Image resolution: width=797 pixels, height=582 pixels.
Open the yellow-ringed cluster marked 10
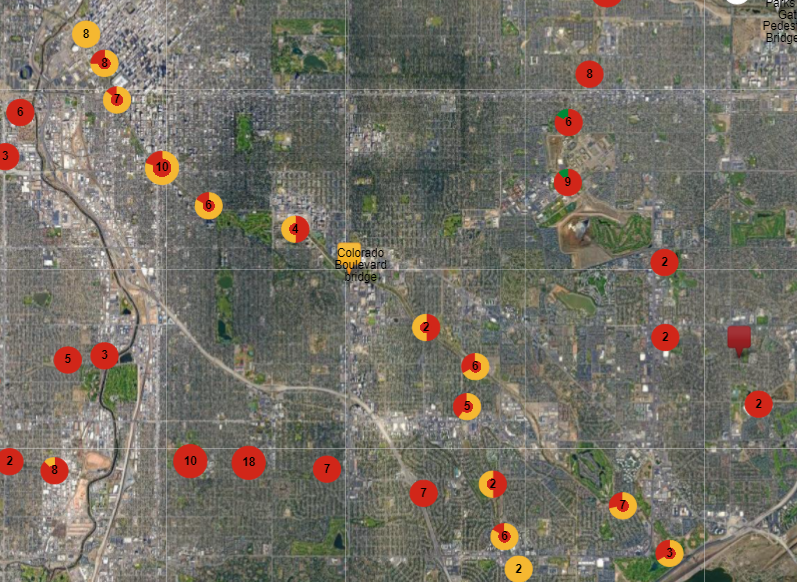[x=162, y=167]
